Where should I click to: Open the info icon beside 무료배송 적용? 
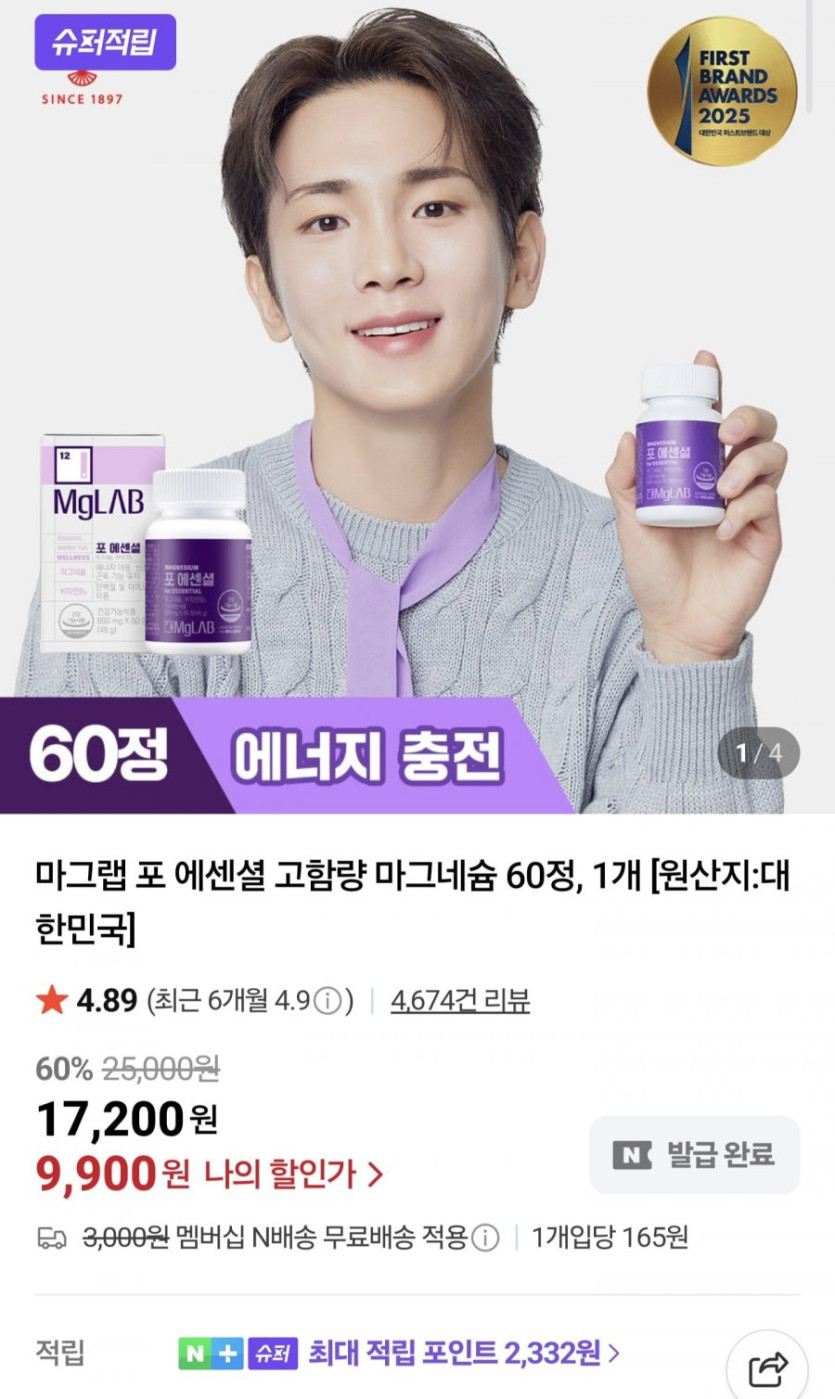click(x=484, y=1238)
